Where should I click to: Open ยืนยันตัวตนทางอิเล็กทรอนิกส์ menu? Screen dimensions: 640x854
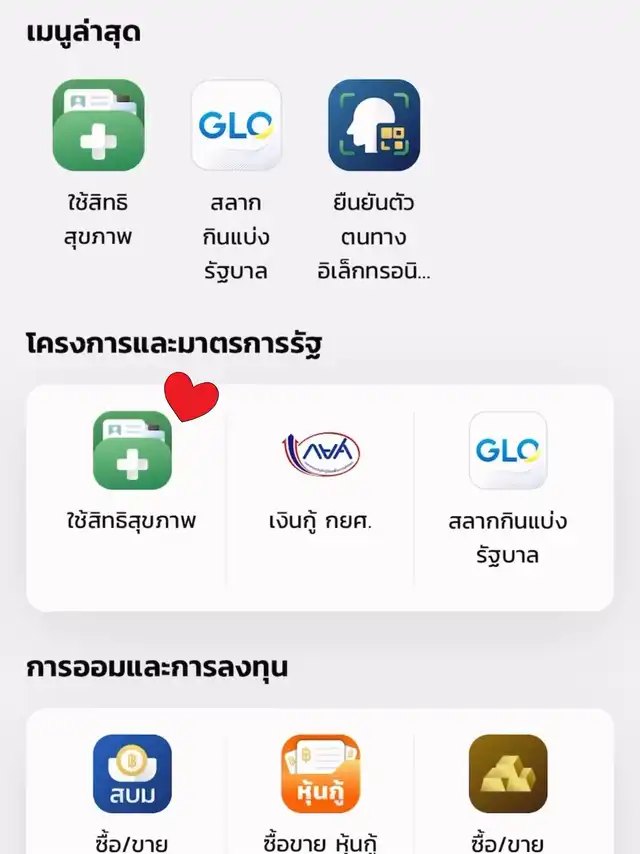pyautogui.click(x=374, y=126)
